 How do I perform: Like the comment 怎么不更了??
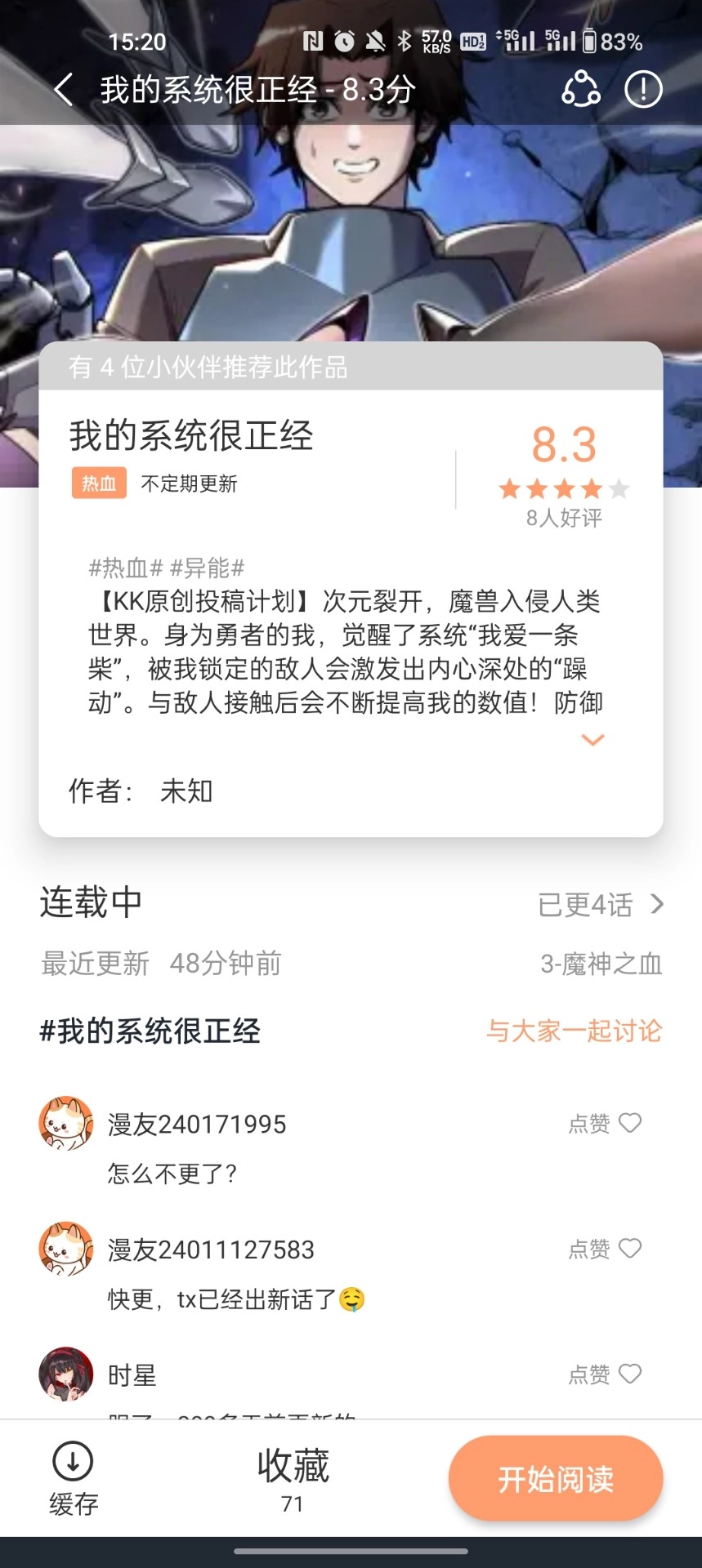click(x=628, y=1122)
